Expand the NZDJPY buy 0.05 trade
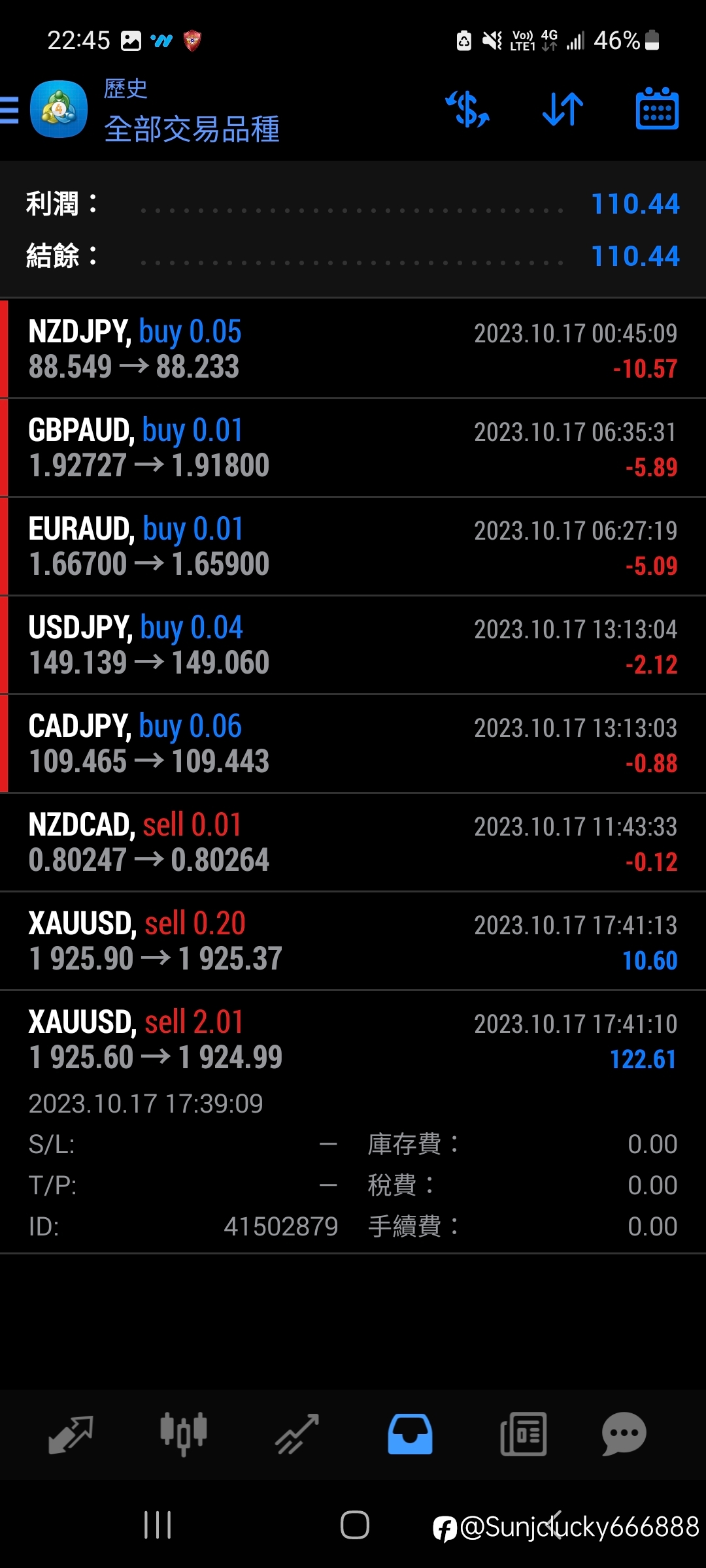This screenshot has height=1568, width=706. click(x=353, y=349)
